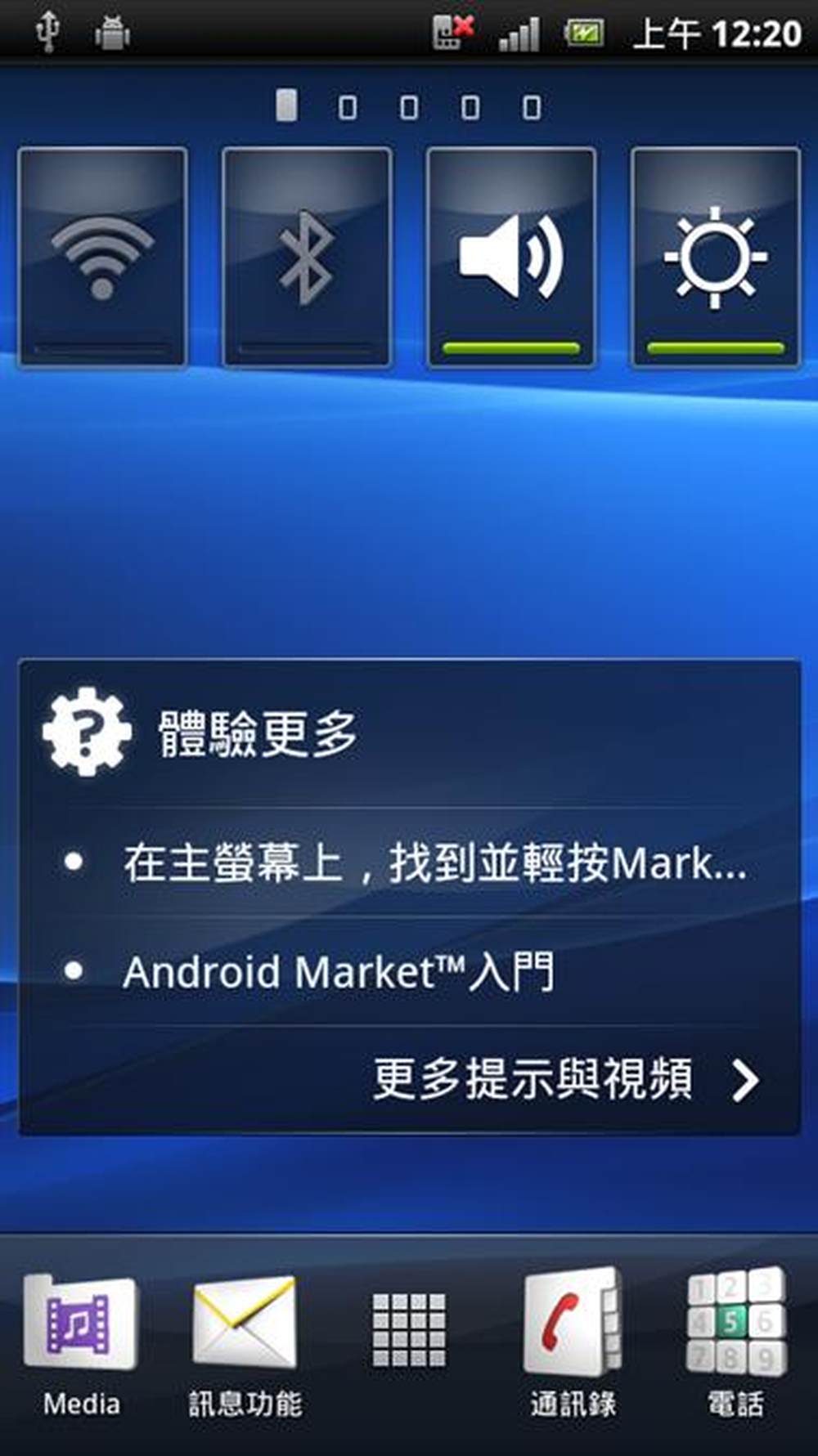Open the 訊息功能 messaging app
Screen dimensions: 818x1456
click(245, 1341)
